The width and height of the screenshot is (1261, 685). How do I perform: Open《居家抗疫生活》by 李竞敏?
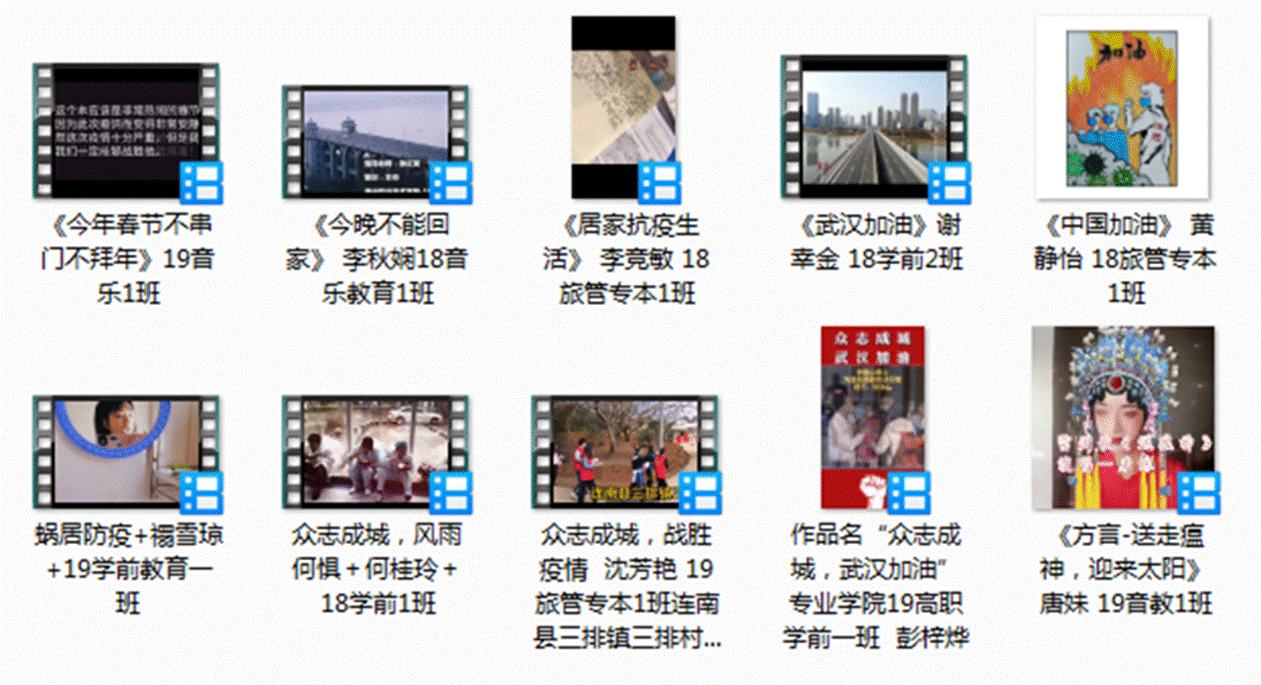622,108
